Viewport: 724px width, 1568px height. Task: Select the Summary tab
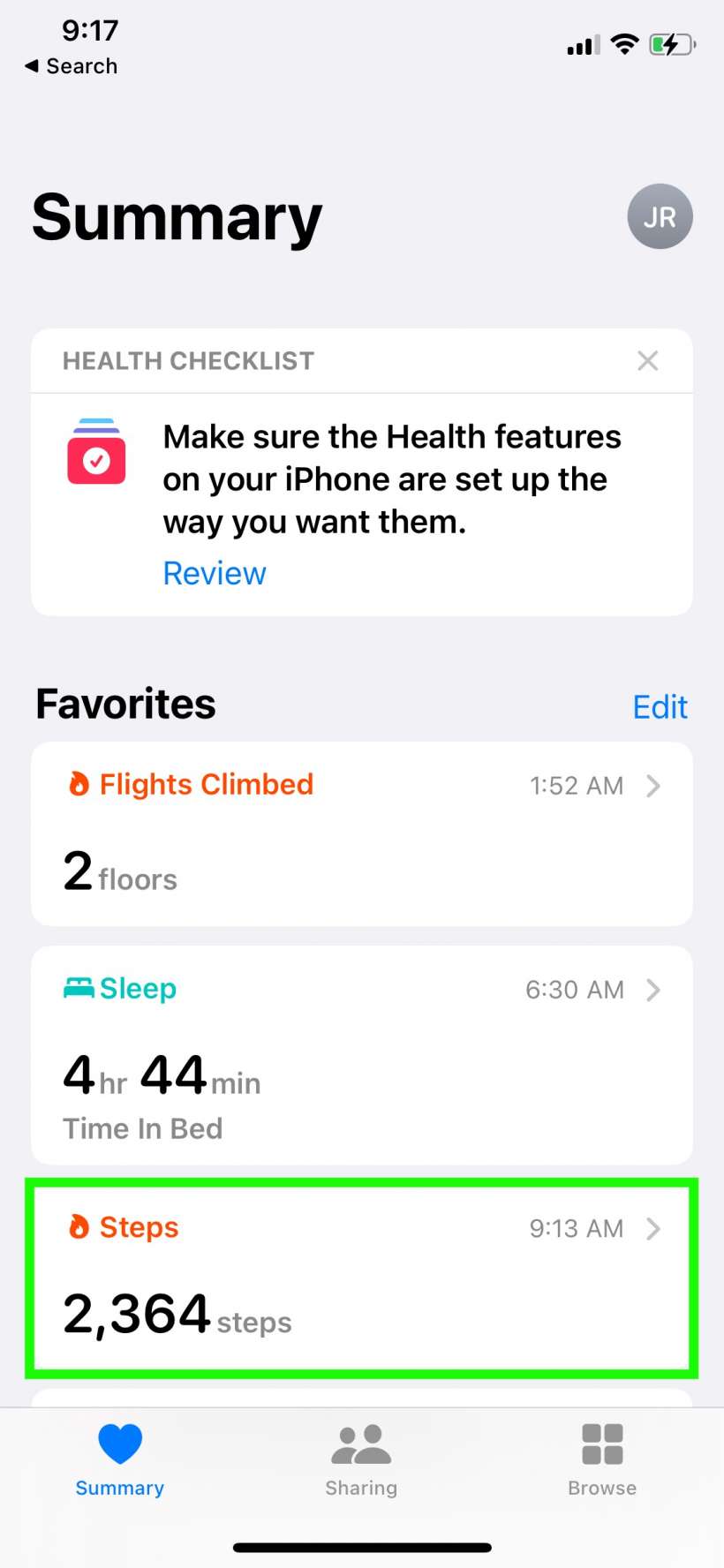[x=120, y=1460]
